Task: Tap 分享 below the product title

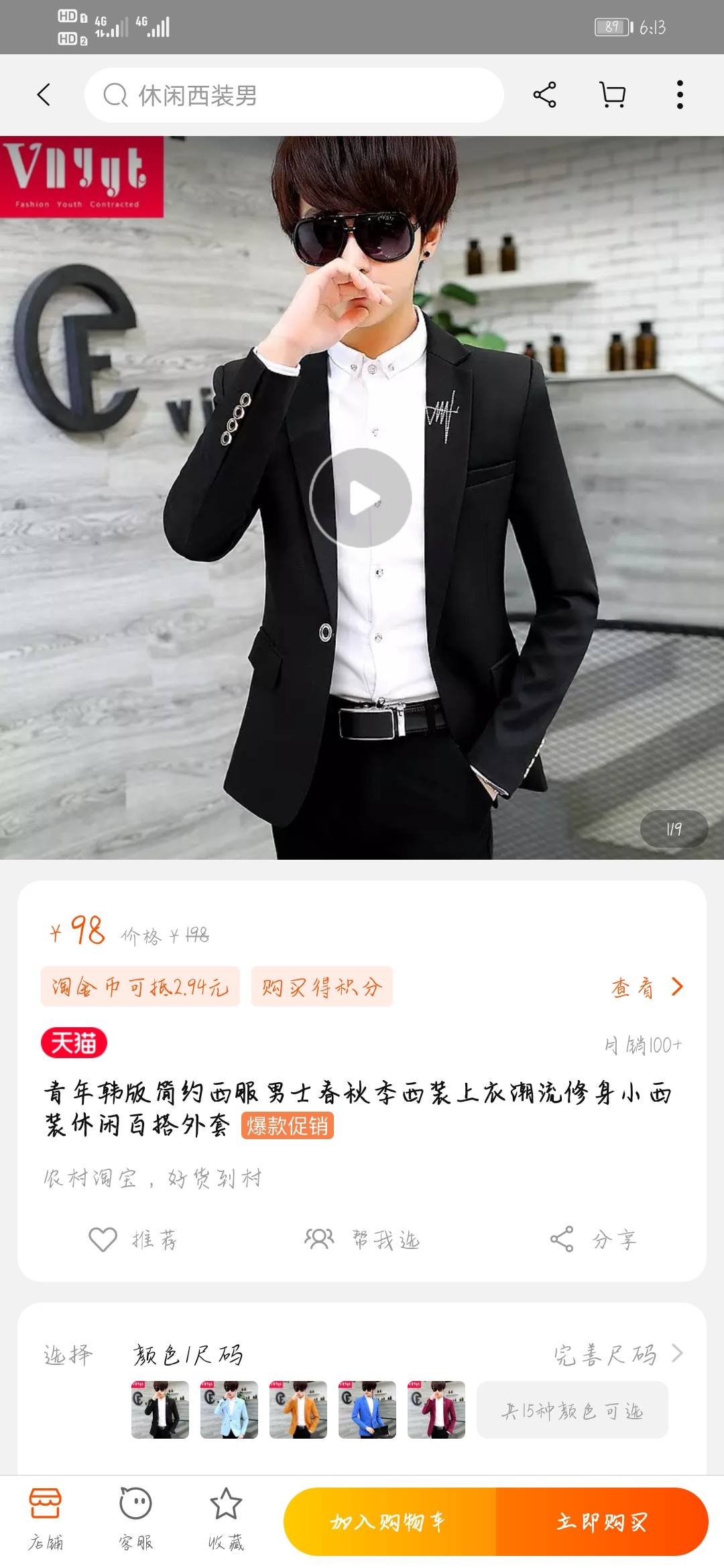Action: 593,1240
